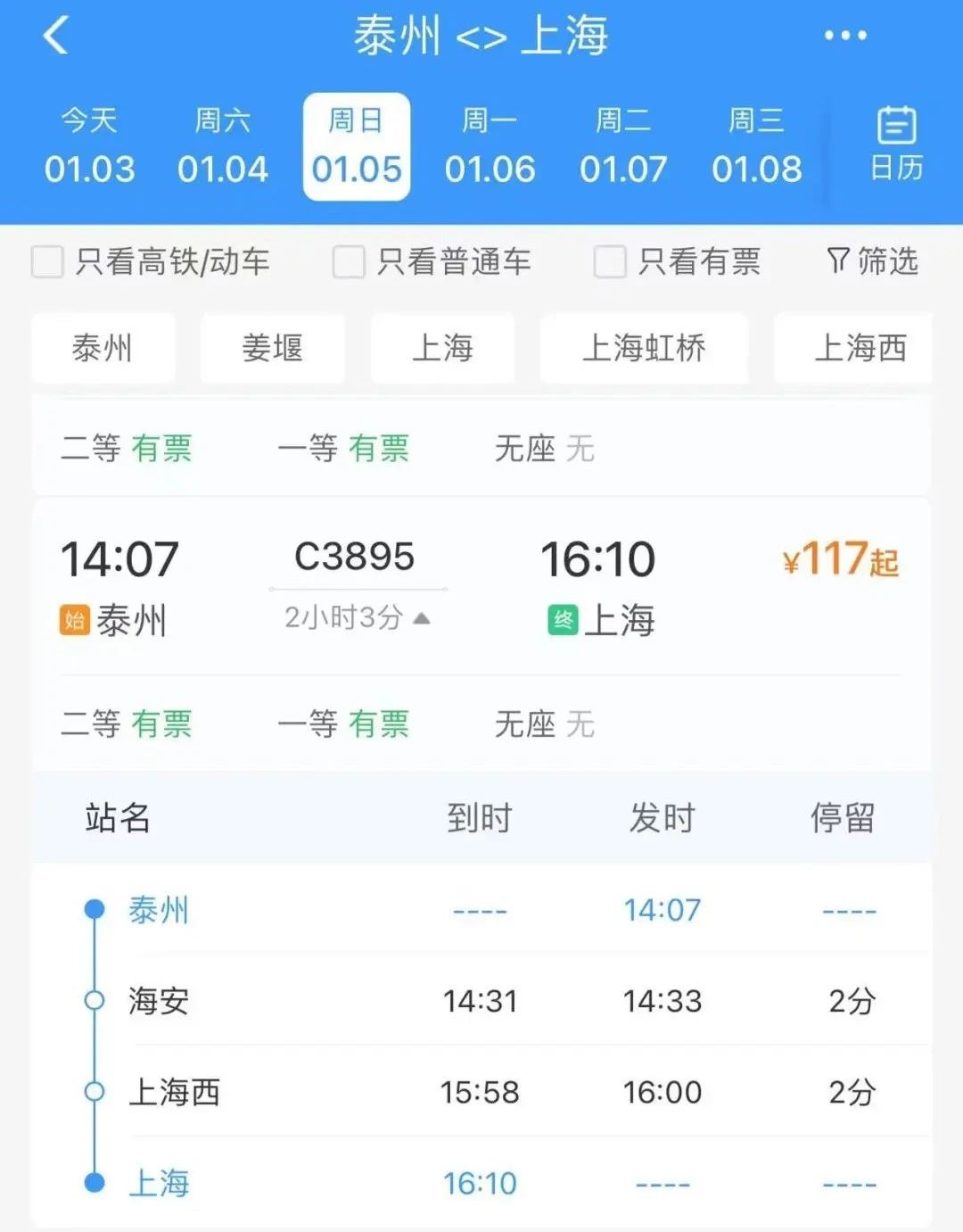Open the C3895 train at ¥117起

[x=840, y=560]
